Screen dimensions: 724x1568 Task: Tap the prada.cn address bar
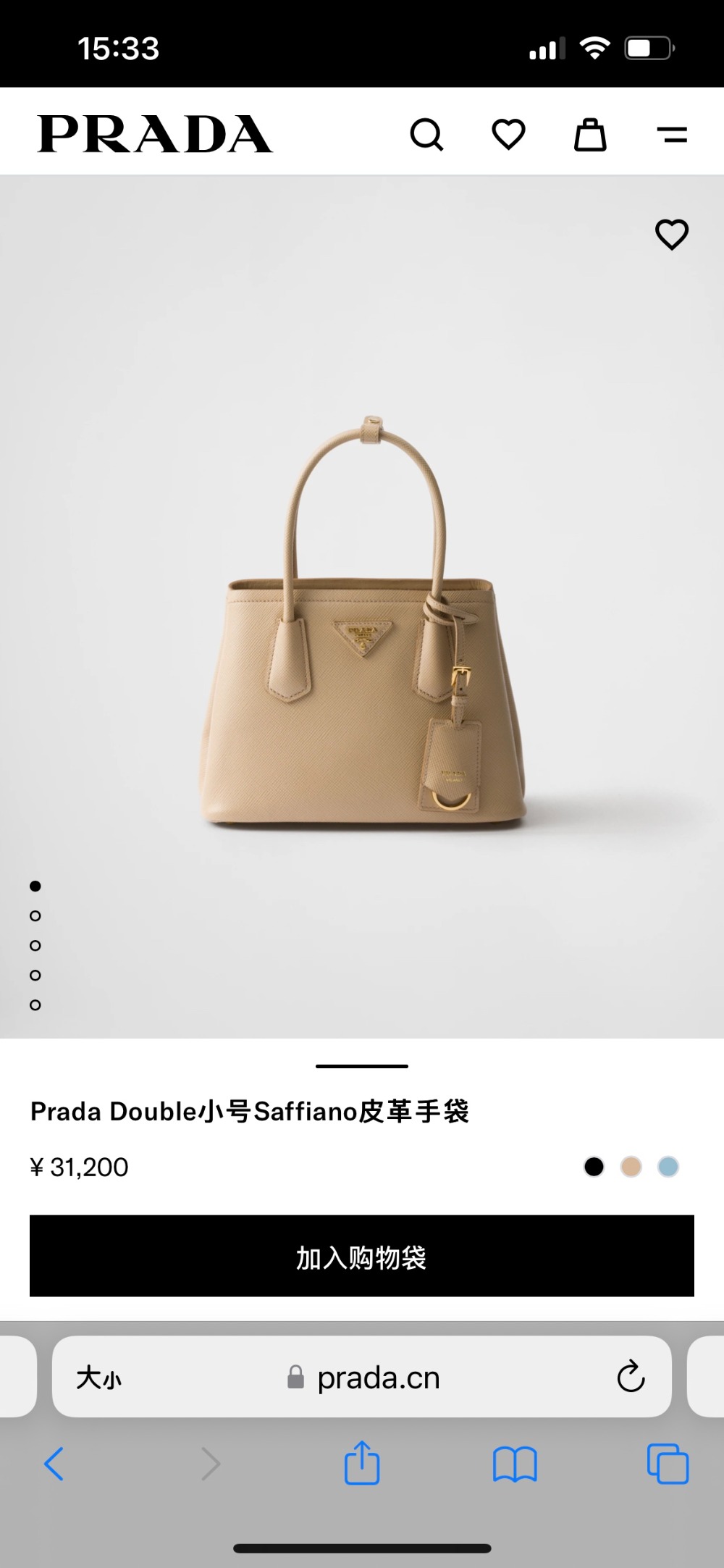[x=376, y=1378]
